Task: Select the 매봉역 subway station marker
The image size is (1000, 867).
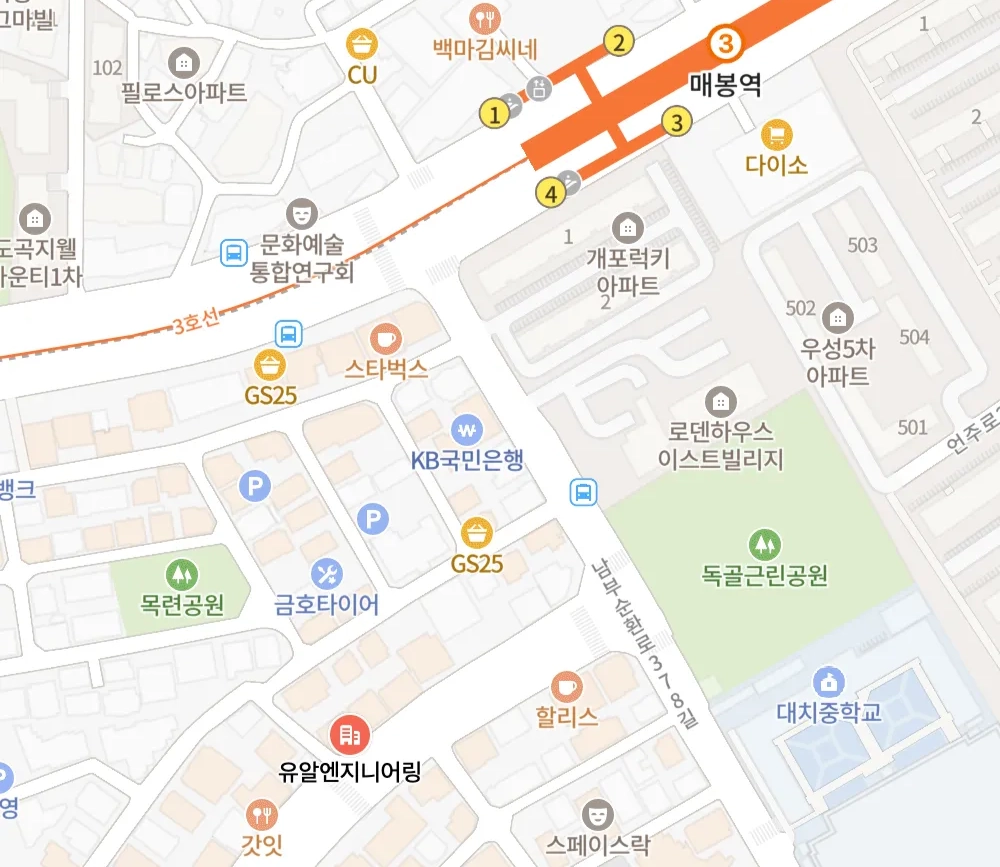Action: pyautogui.click(x=727, y=43)
